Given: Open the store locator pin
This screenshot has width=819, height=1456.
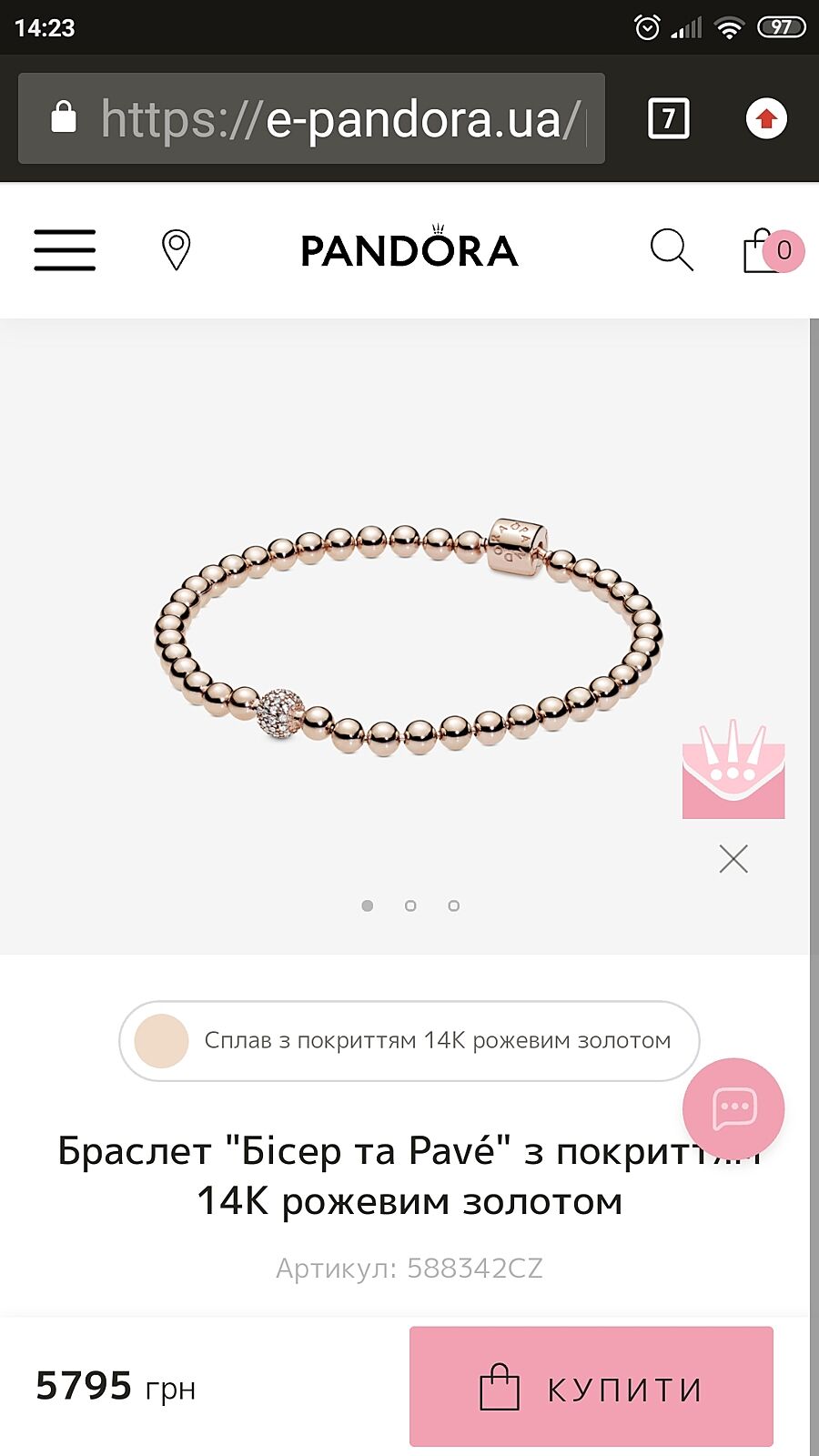Looking at the screenshot, I should (x=176, y=250).
